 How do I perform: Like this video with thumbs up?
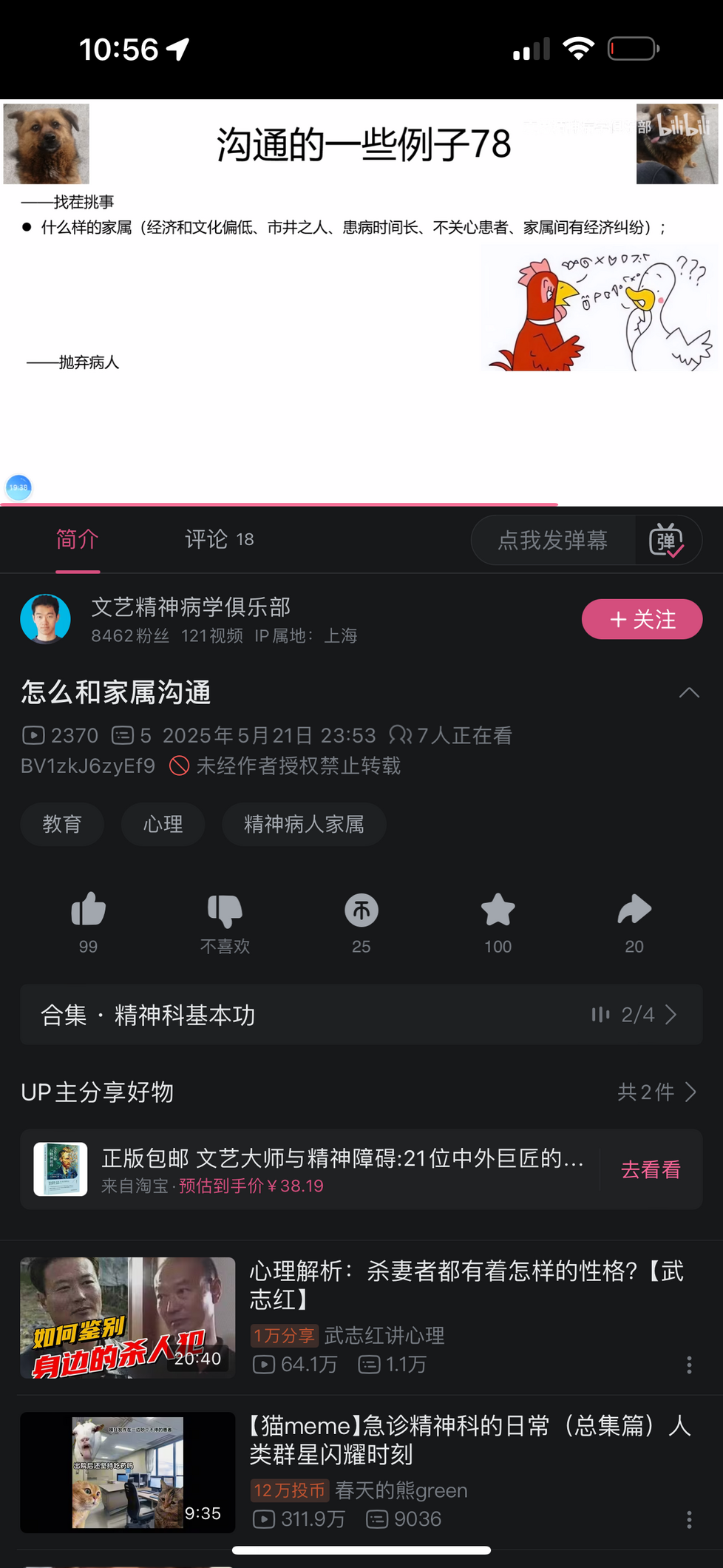[x=89, y=910]
